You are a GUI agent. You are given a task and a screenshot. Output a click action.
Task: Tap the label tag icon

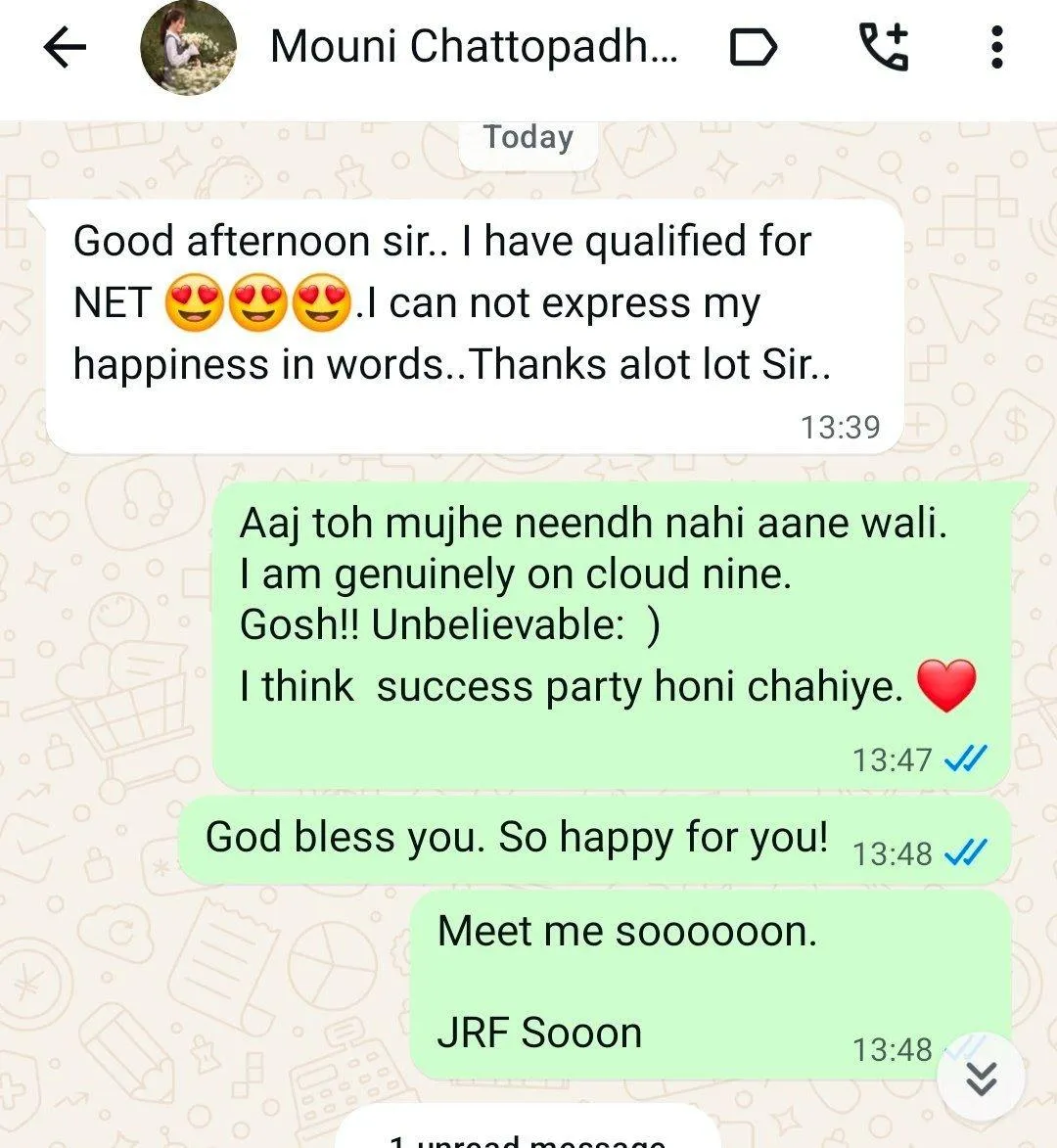pyautogui.click(x=754, y=48)
